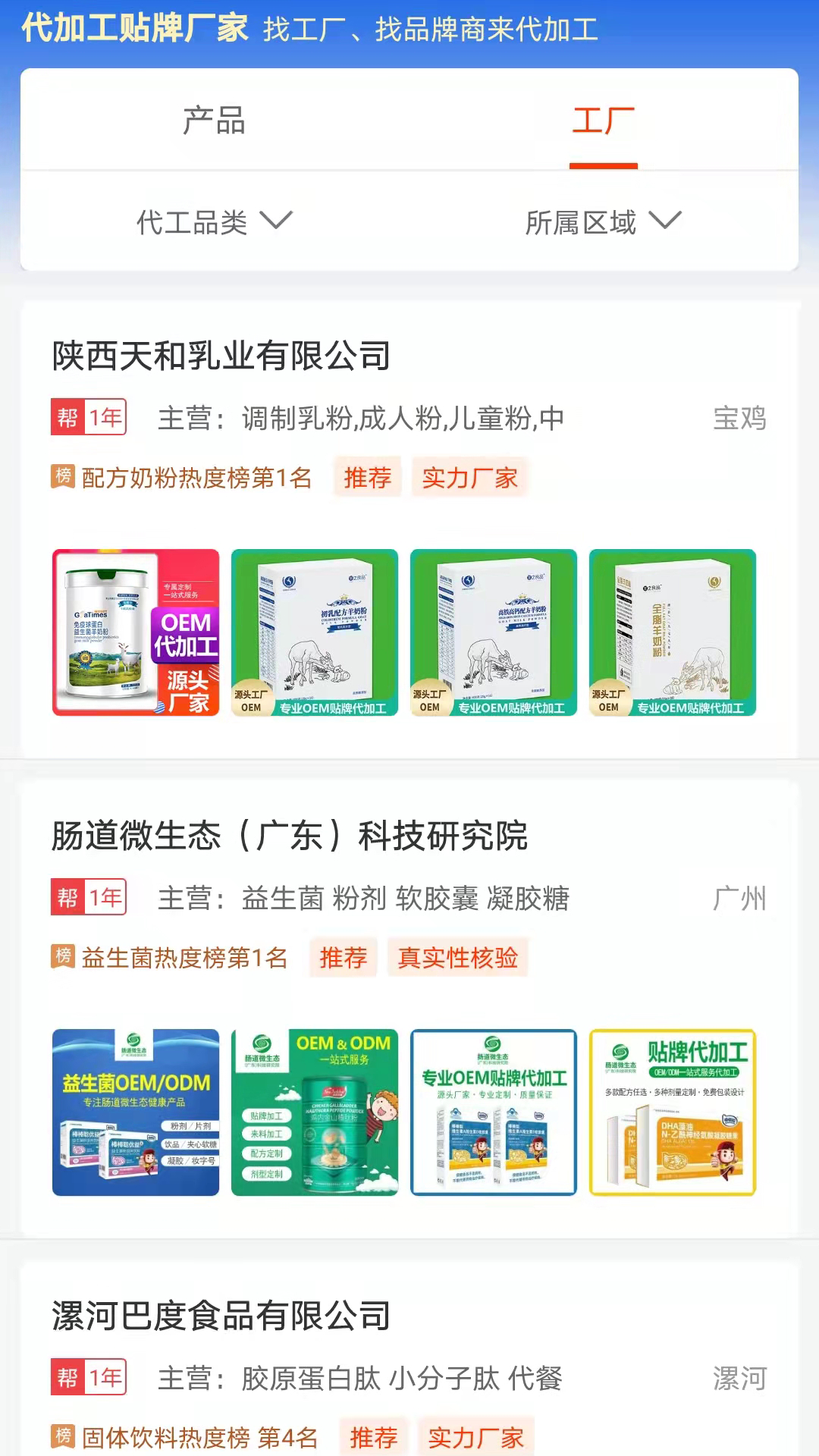
Task: View the 贴牌代加工 yellow product image
Action: pyautogui.click(x=673, y=1112)
